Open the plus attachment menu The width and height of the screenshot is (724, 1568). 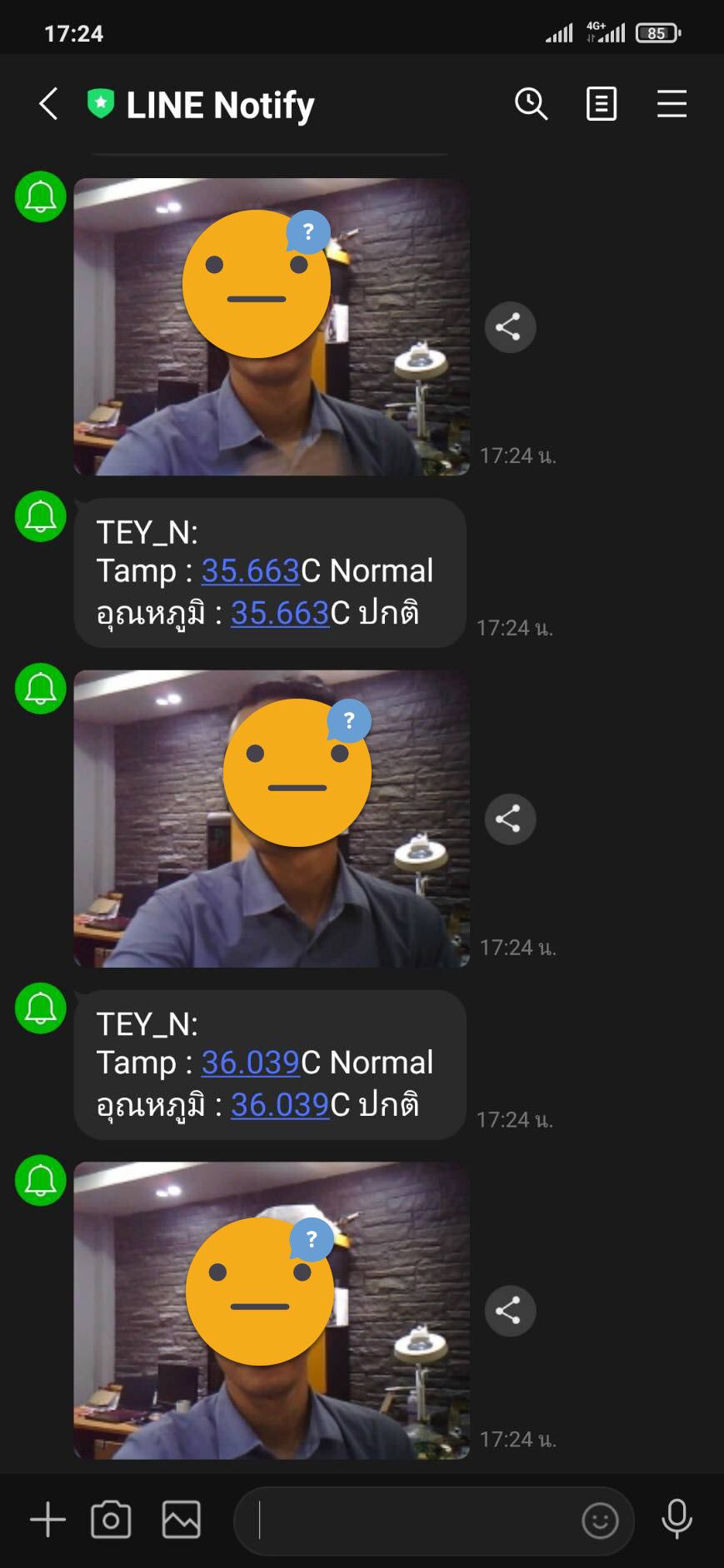click(47, 1520)
